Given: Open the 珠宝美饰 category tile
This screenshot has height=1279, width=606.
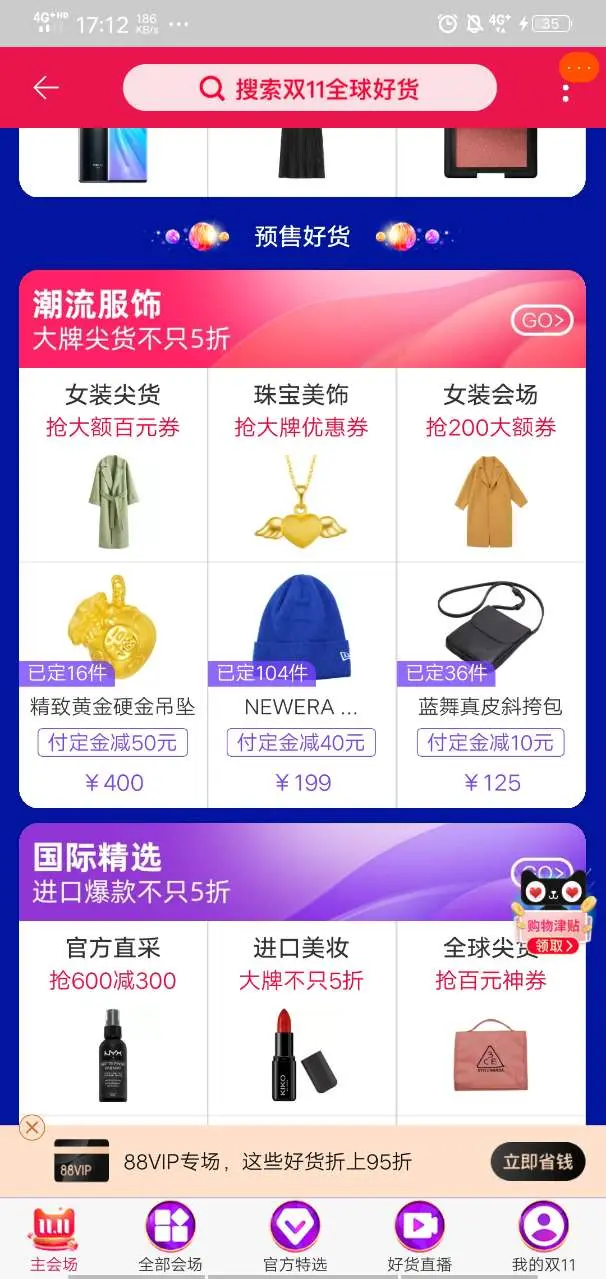Looking at the screenshot, I should (302, 465).
